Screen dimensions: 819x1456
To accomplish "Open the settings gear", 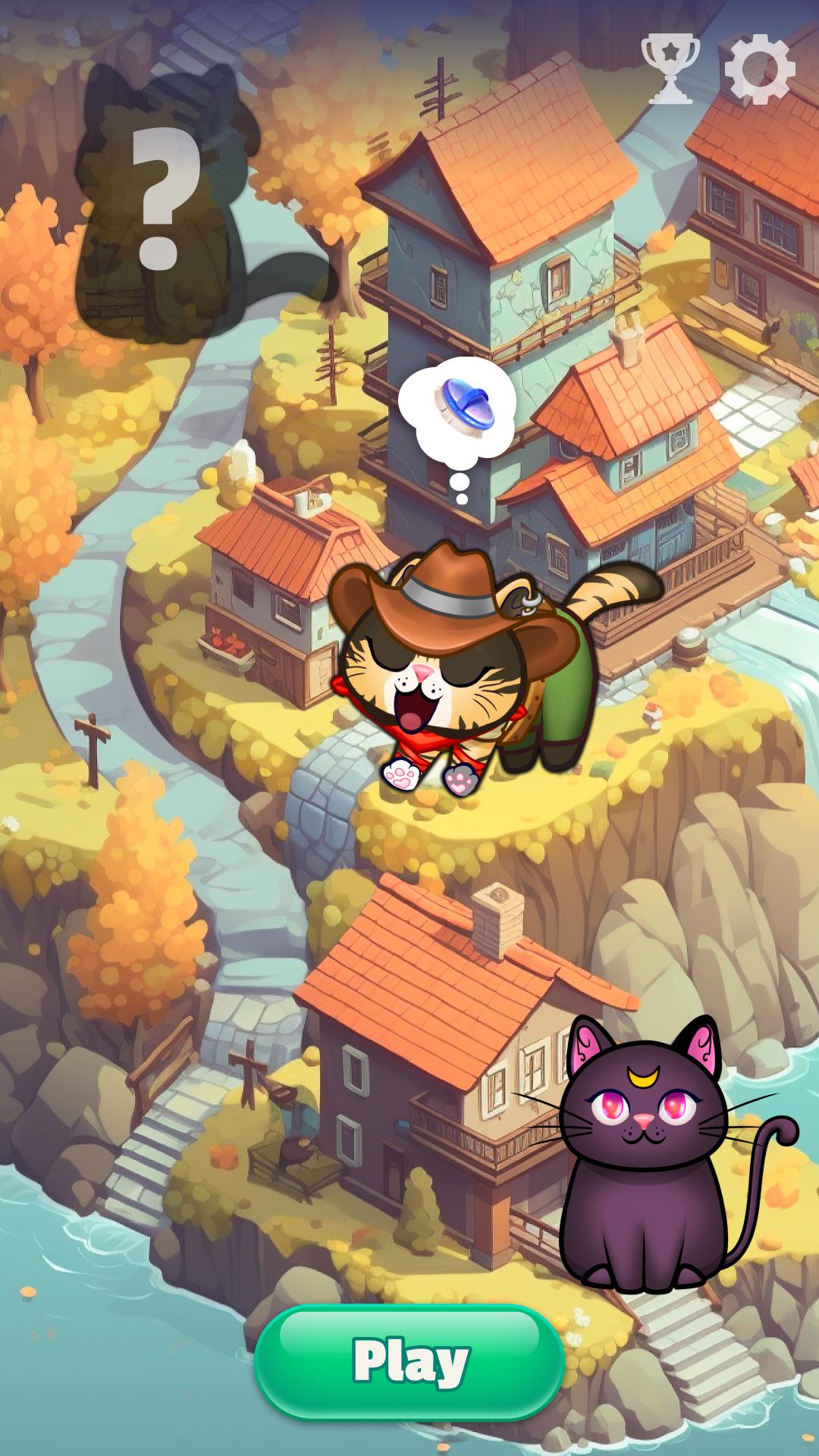I will 759,69.
